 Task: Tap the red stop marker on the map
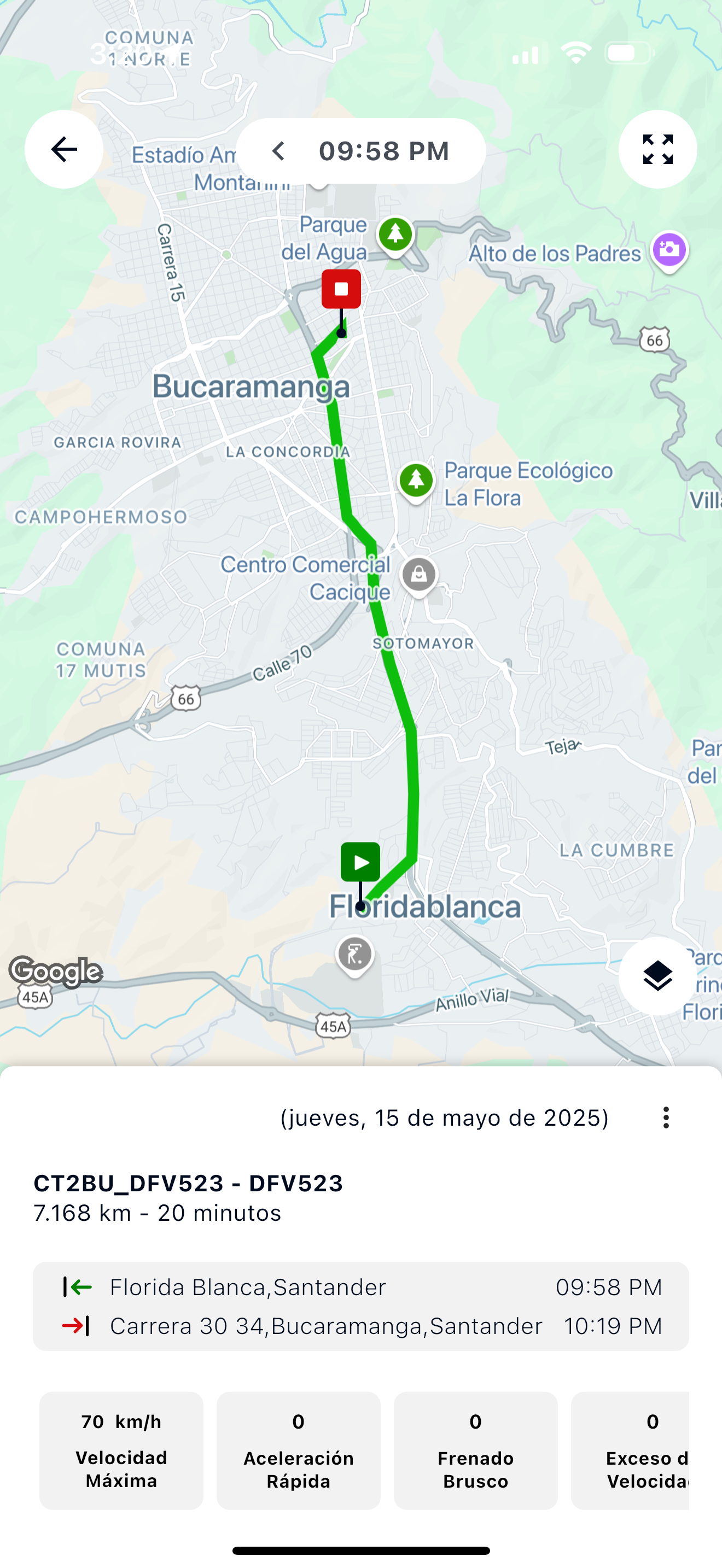(341, 289)
